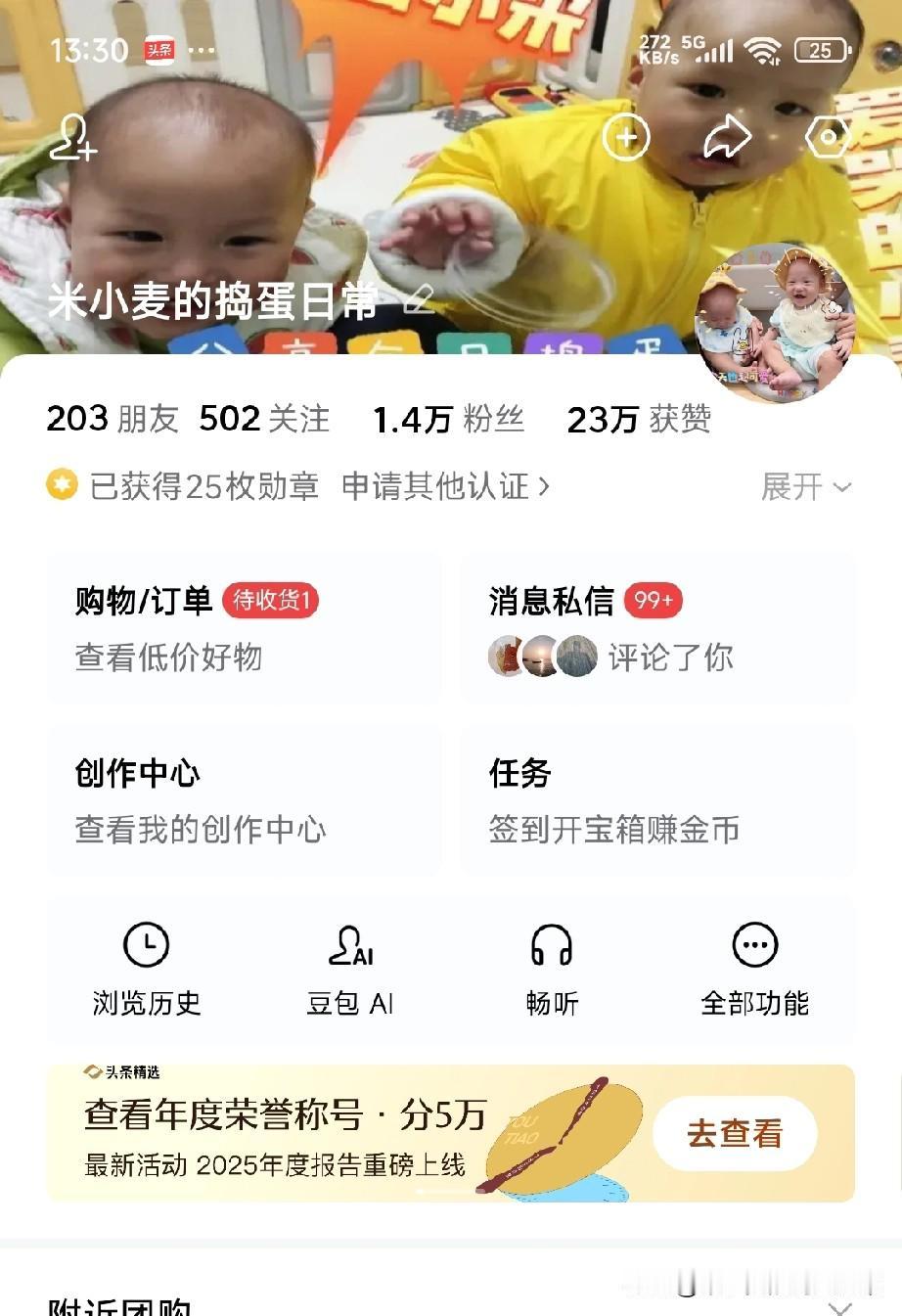Image resolution: width=902 pixels, height=1316 pixels.
Task: Open 浏览历史 browsing history
Action: tap(147, 970)
